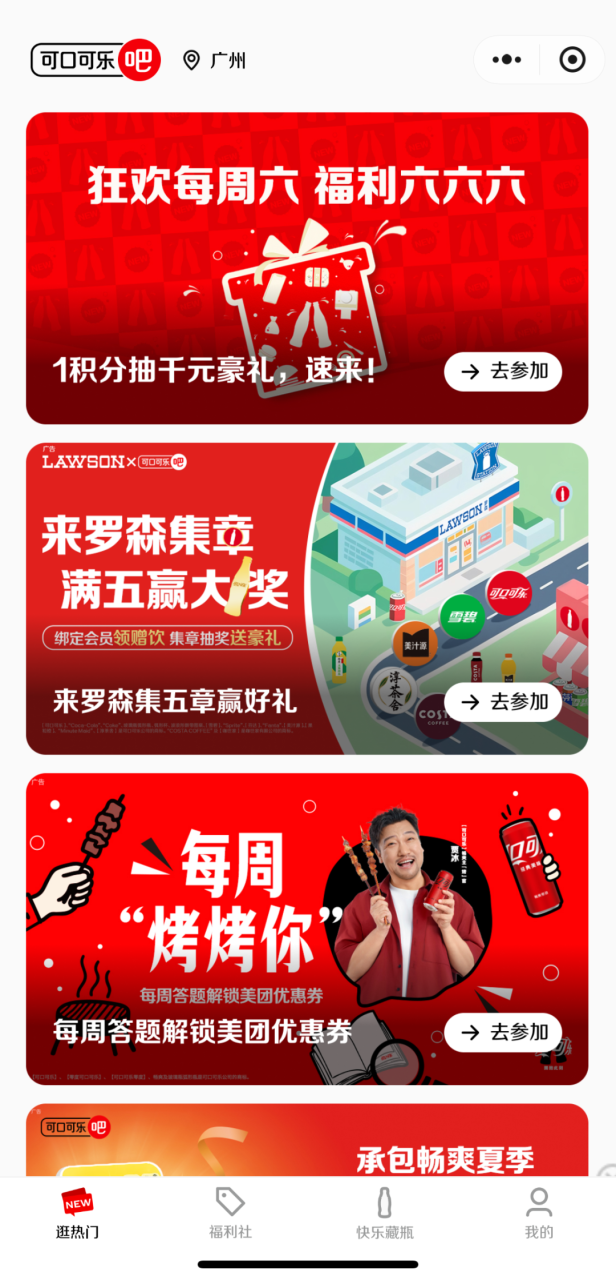Screen dimensions: 616x1280
Task: Join the 来罗森集五章赢好礼 activity
Action: pyautogui.click(x=503, y=702)
